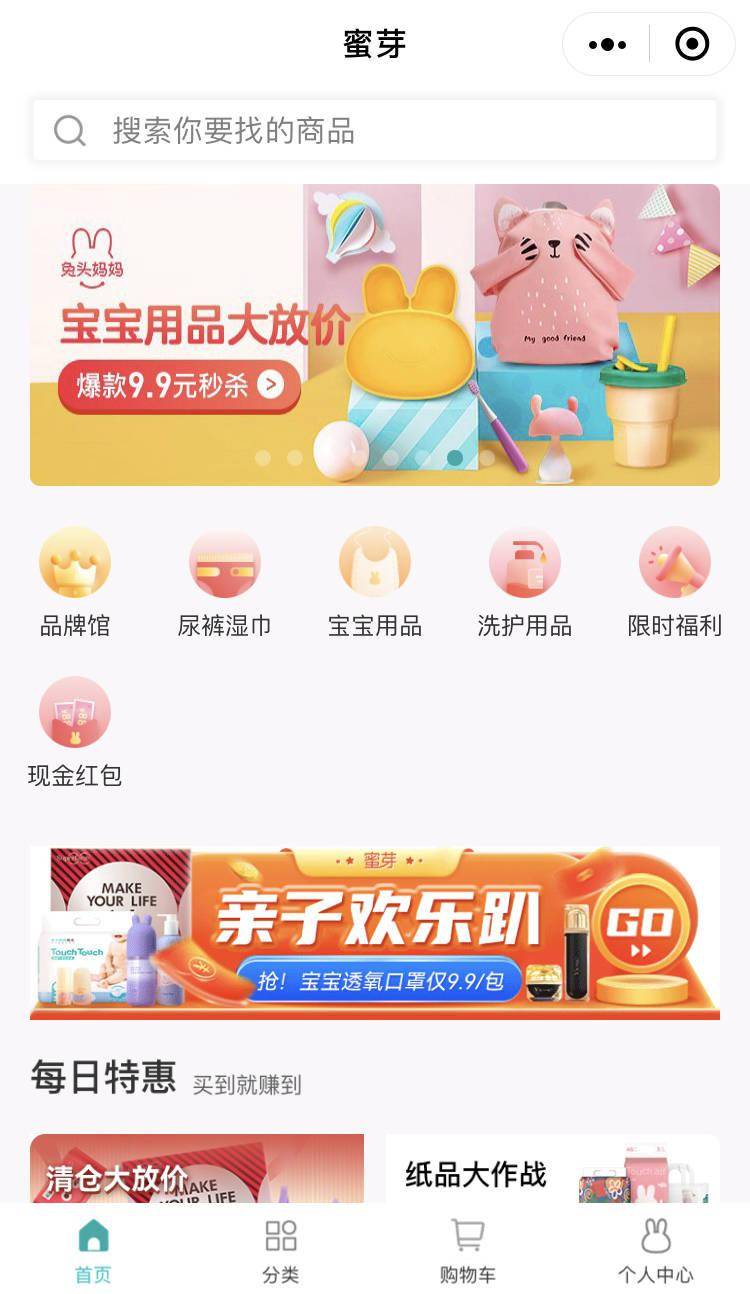Select the third carousel indicator dot
This screenshot has height=1294, width=750.
tap(328, 457)
